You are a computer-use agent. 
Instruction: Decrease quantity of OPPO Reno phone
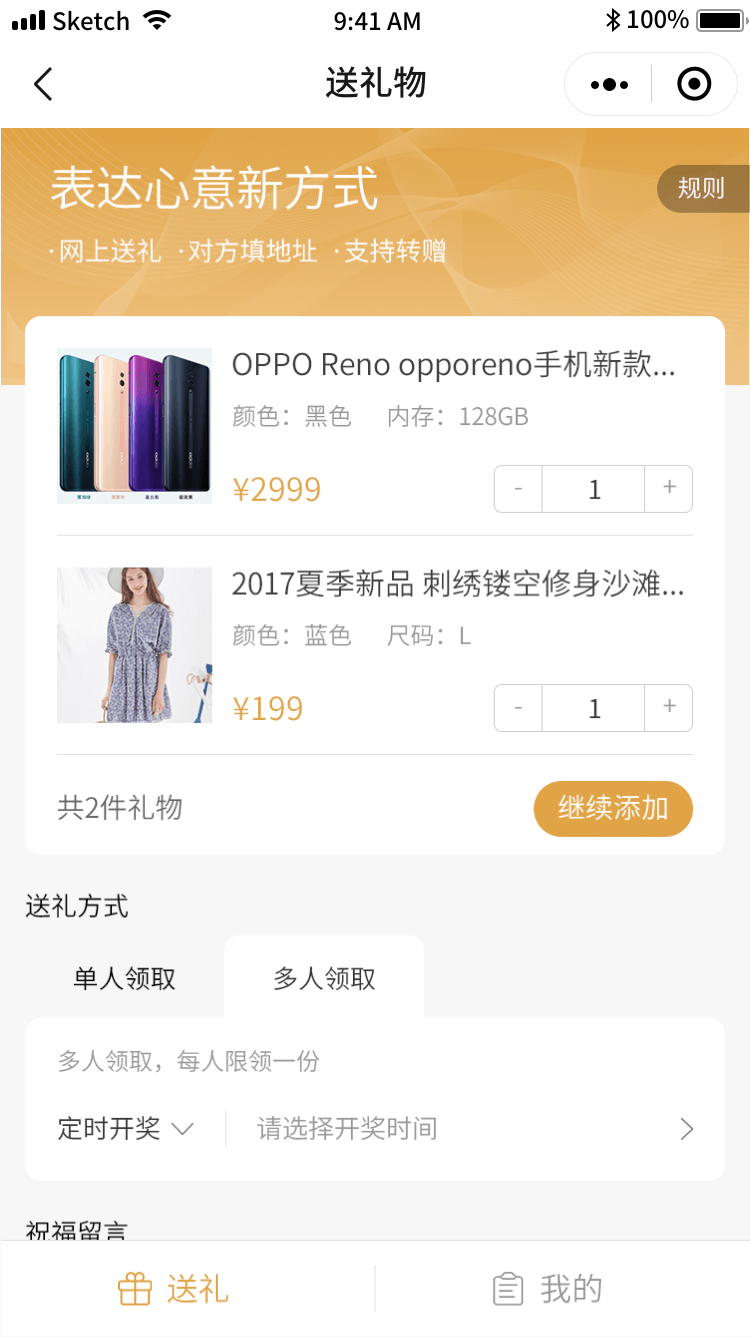(518, 489)
